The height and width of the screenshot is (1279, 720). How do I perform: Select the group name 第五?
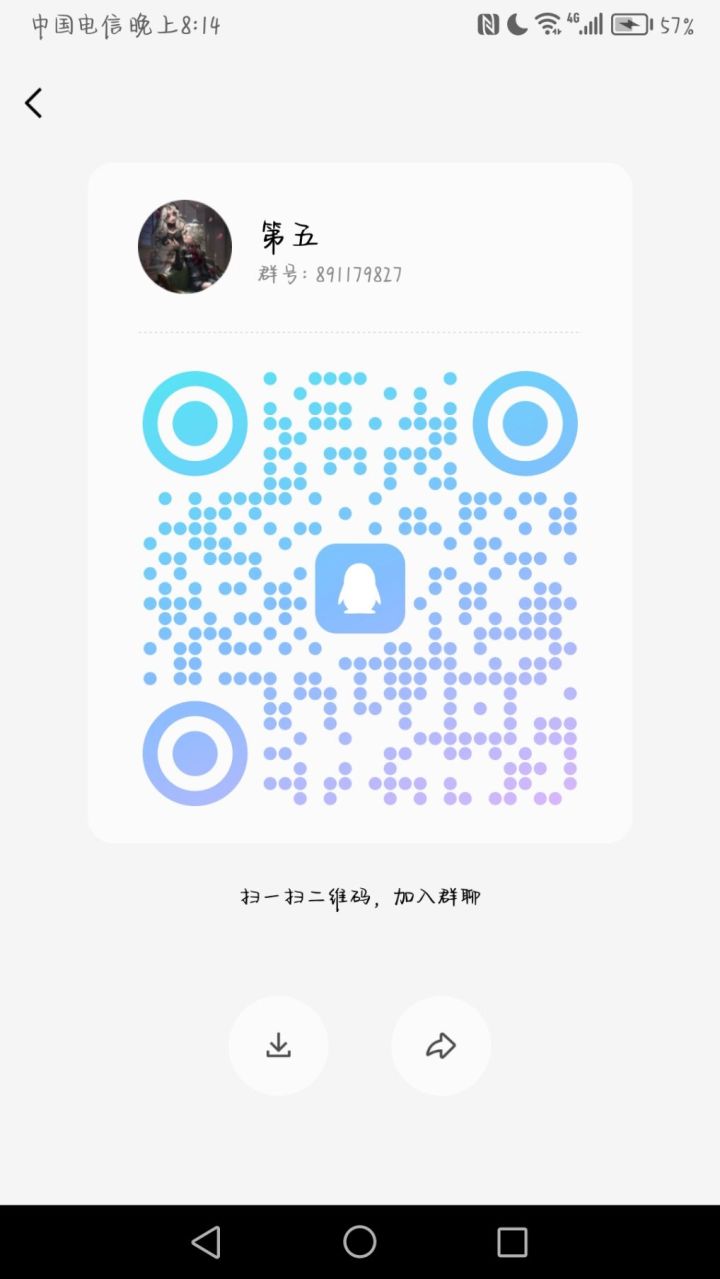(291, 235)
